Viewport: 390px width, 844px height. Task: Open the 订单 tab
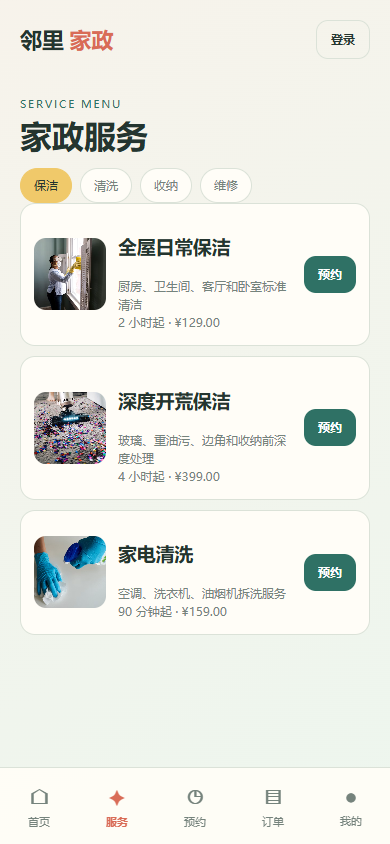[273, 807]
